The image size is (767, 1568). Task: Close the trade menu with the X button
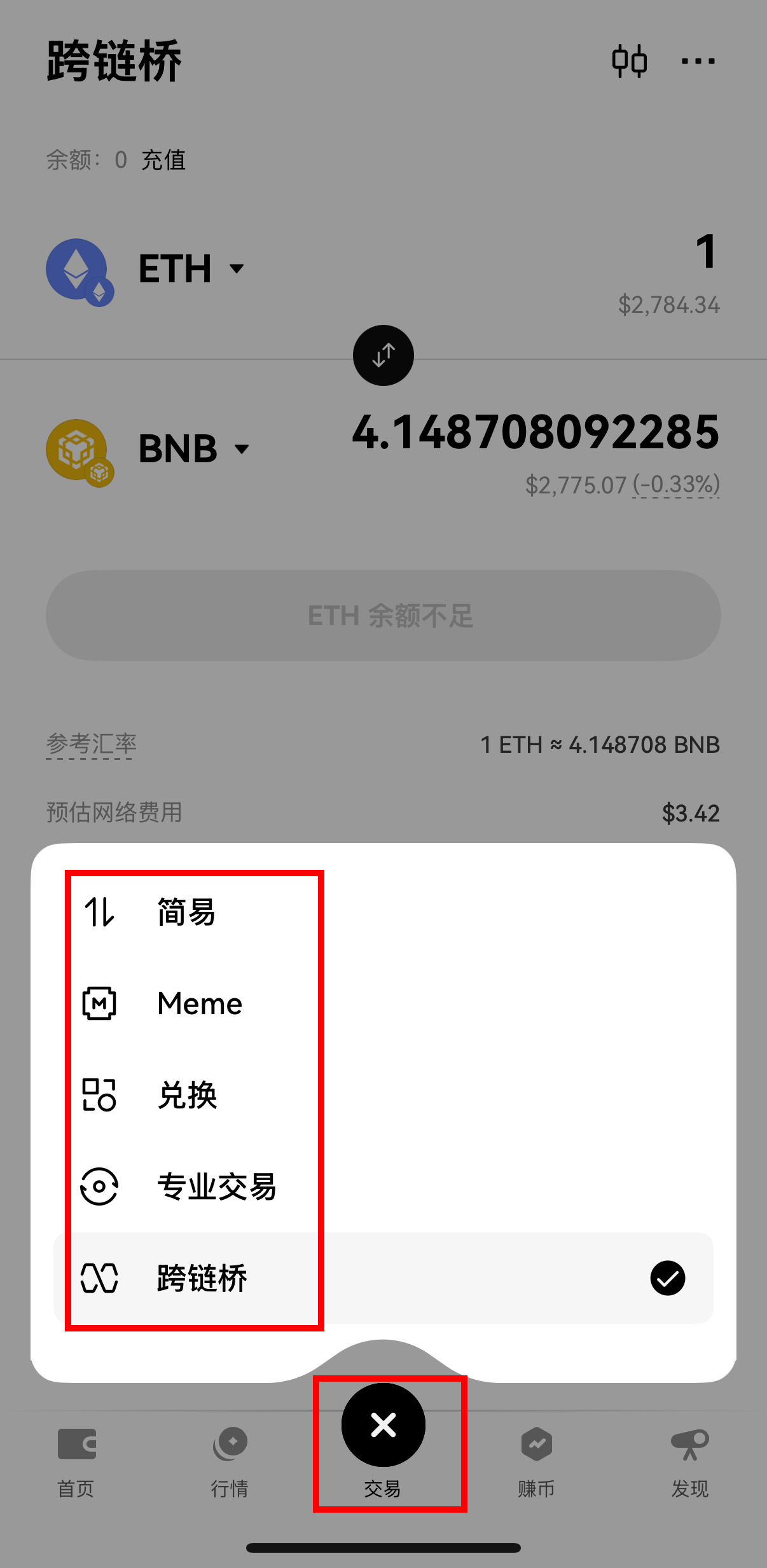[x=383, y=1426]
